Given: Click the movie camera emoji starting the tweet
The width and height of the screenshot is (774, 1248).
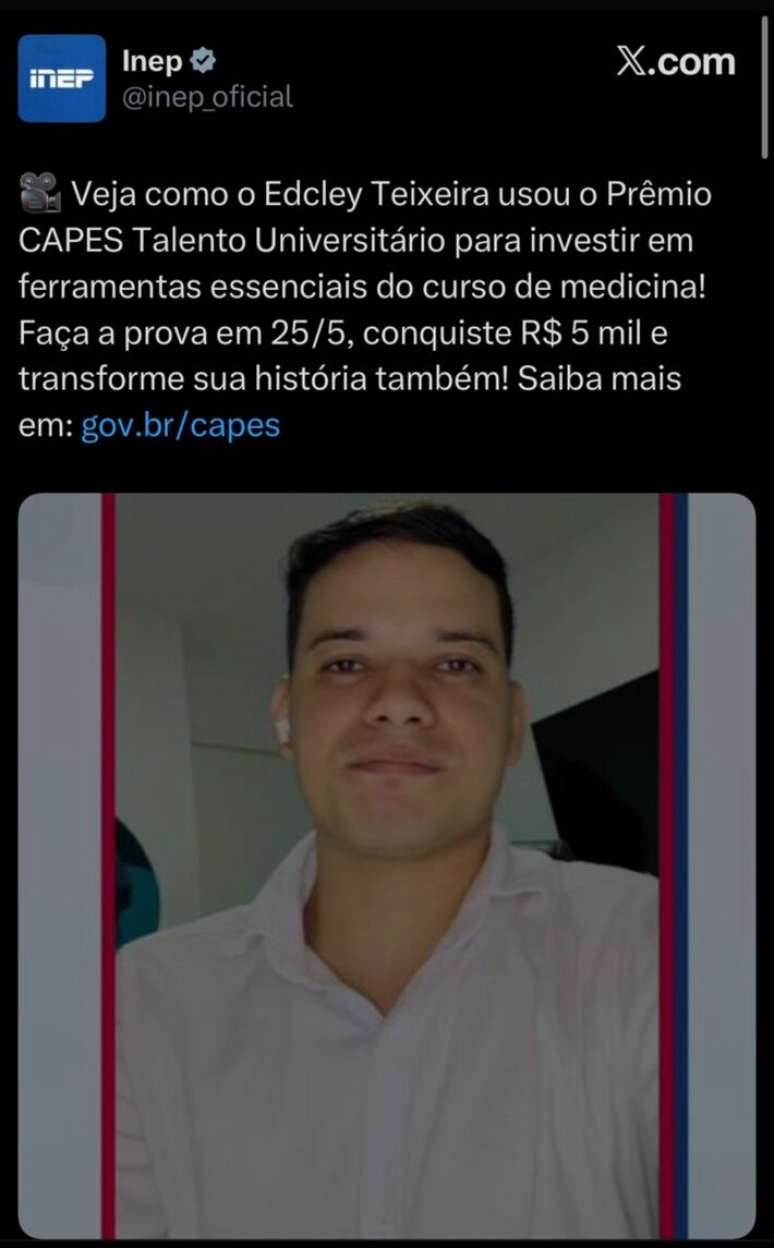Looking at the screenshot, I should coord(39,192).
